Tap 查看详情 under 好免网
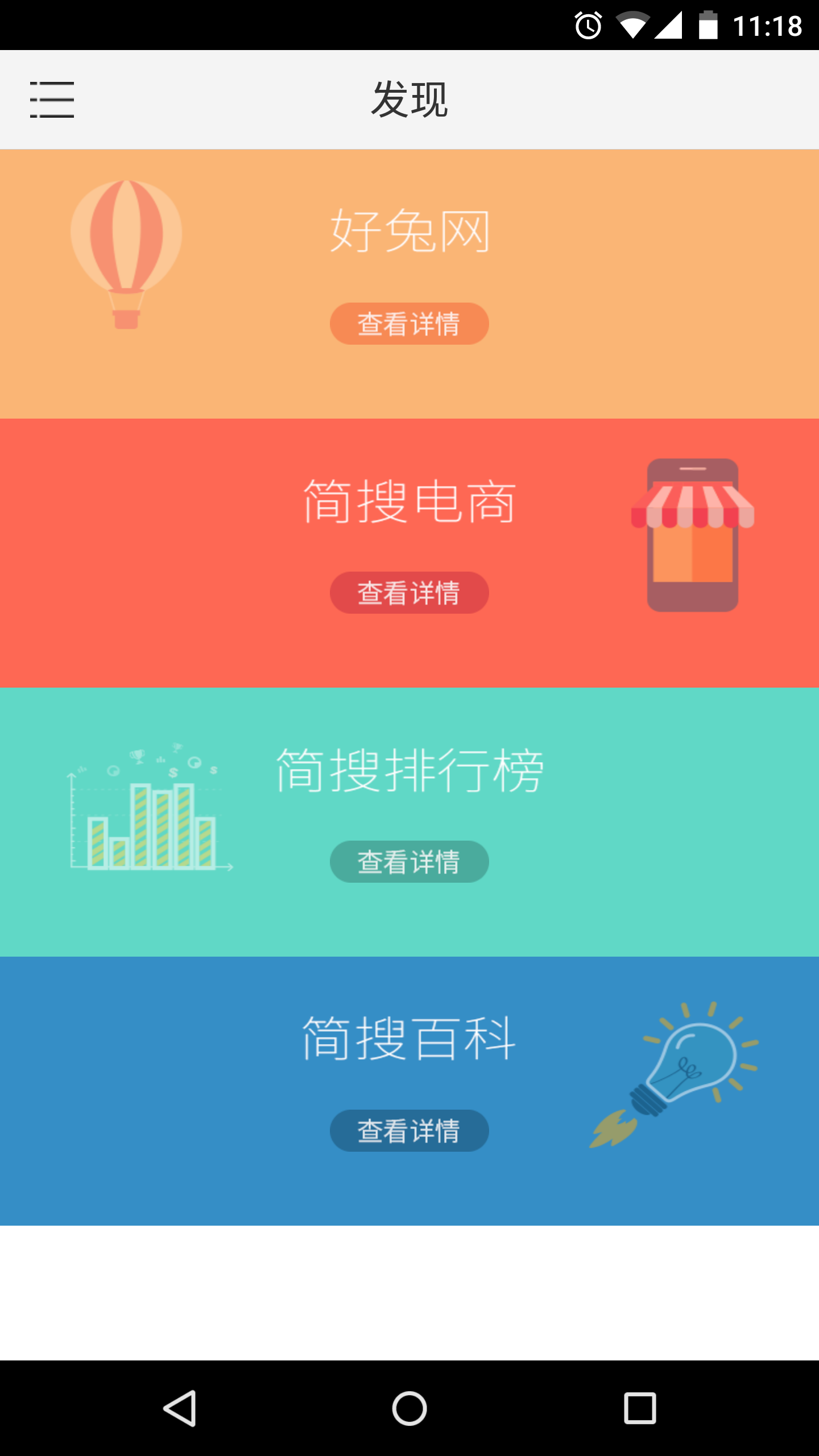 pyautogui.click(x=409, y=324)
